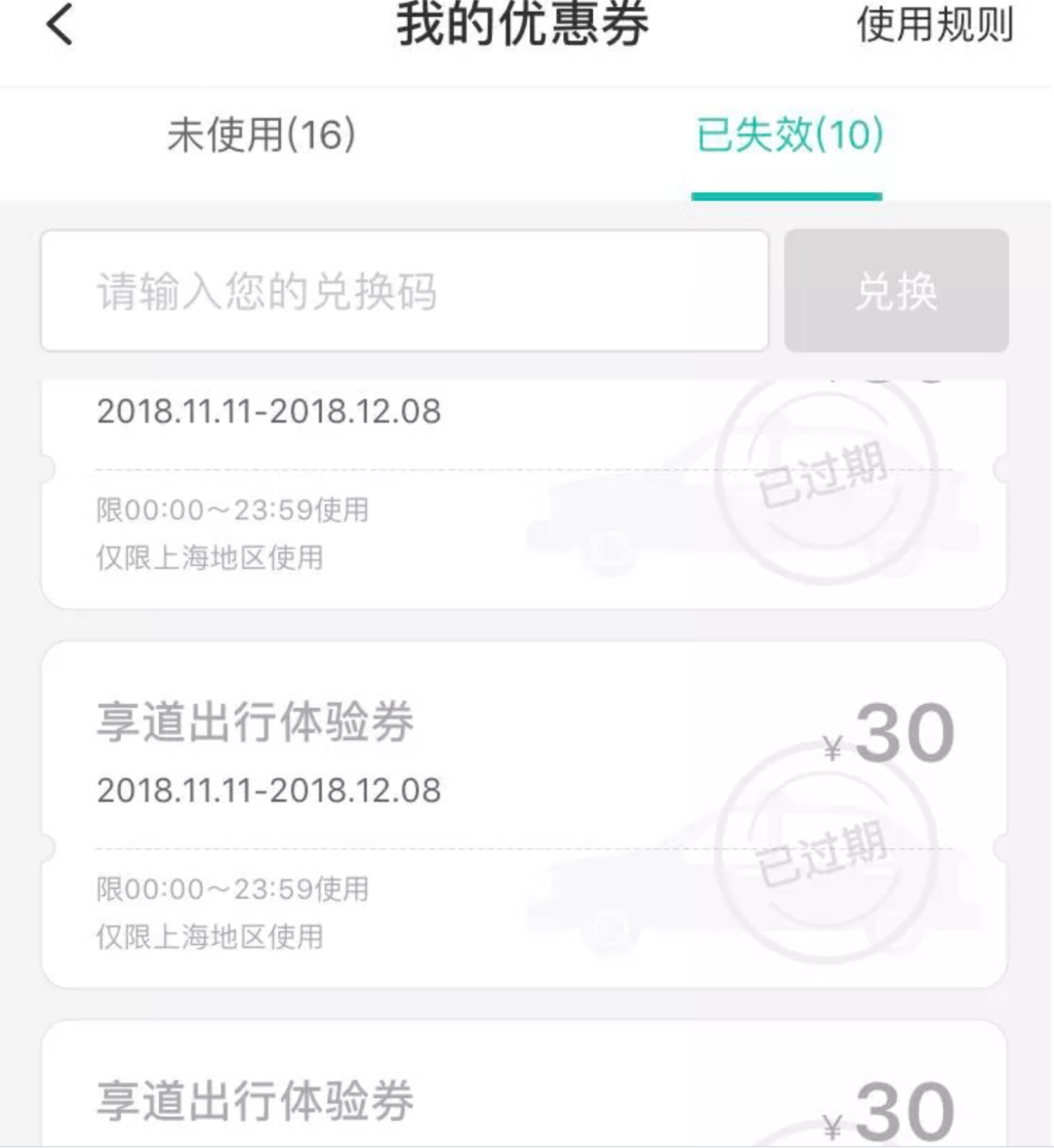Click the 我的优惠券 page title
The image size is (1054, 1148).
pos(524,25)
